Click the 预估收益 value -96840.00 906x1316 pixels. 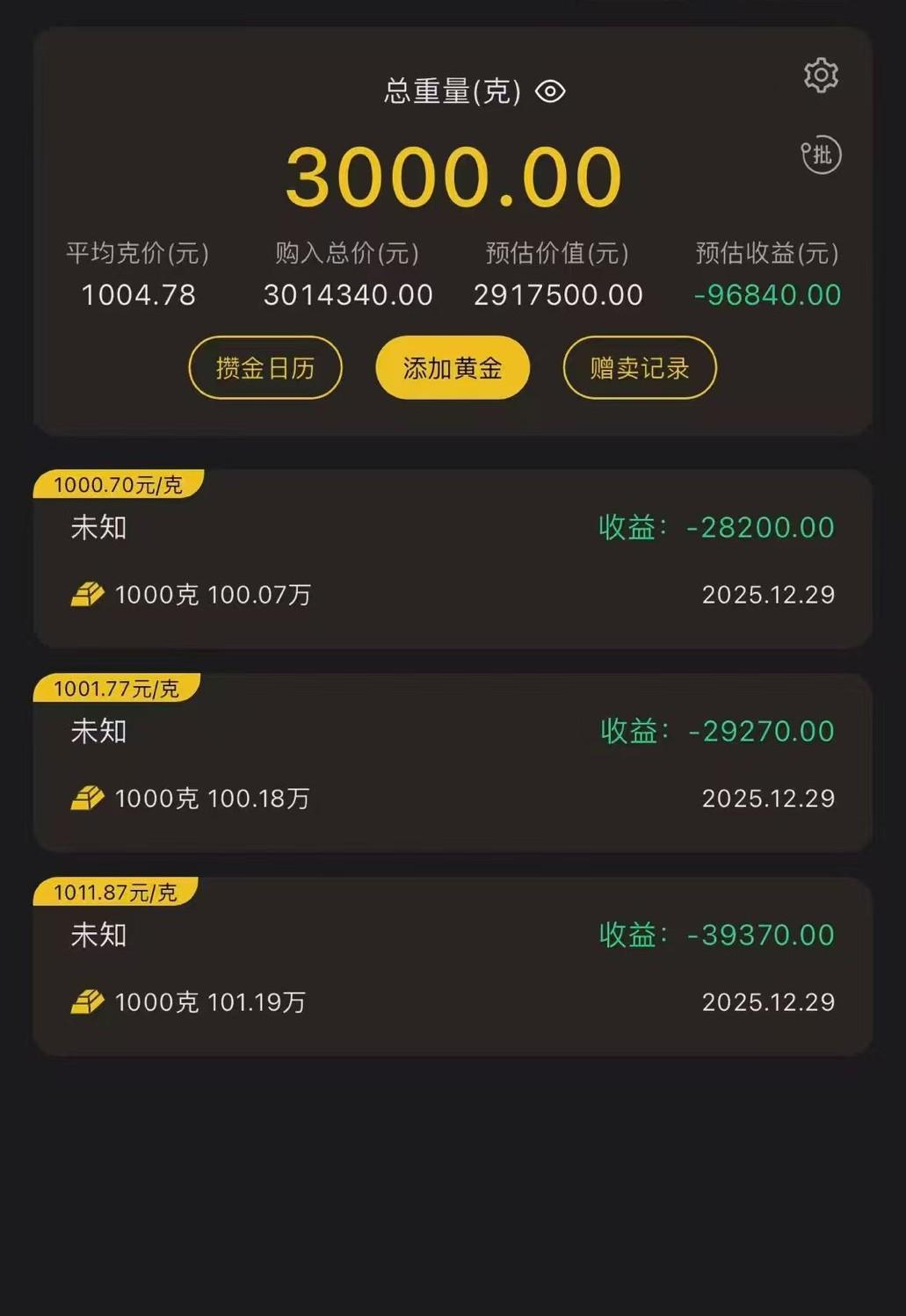click(765, 295)
